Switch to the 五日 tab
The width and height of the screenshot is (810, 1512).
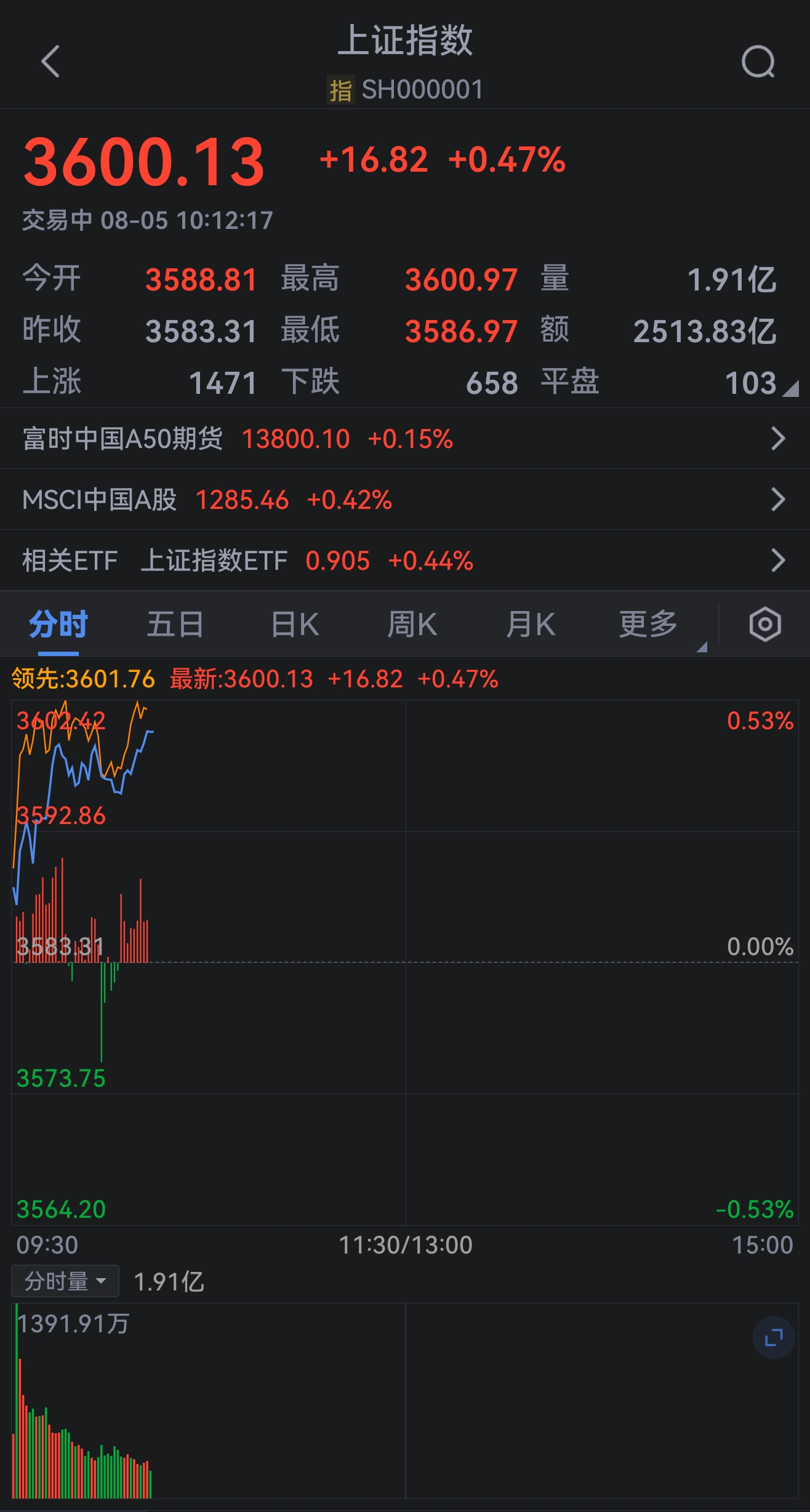pyautogui.click(x=175, y=625)
